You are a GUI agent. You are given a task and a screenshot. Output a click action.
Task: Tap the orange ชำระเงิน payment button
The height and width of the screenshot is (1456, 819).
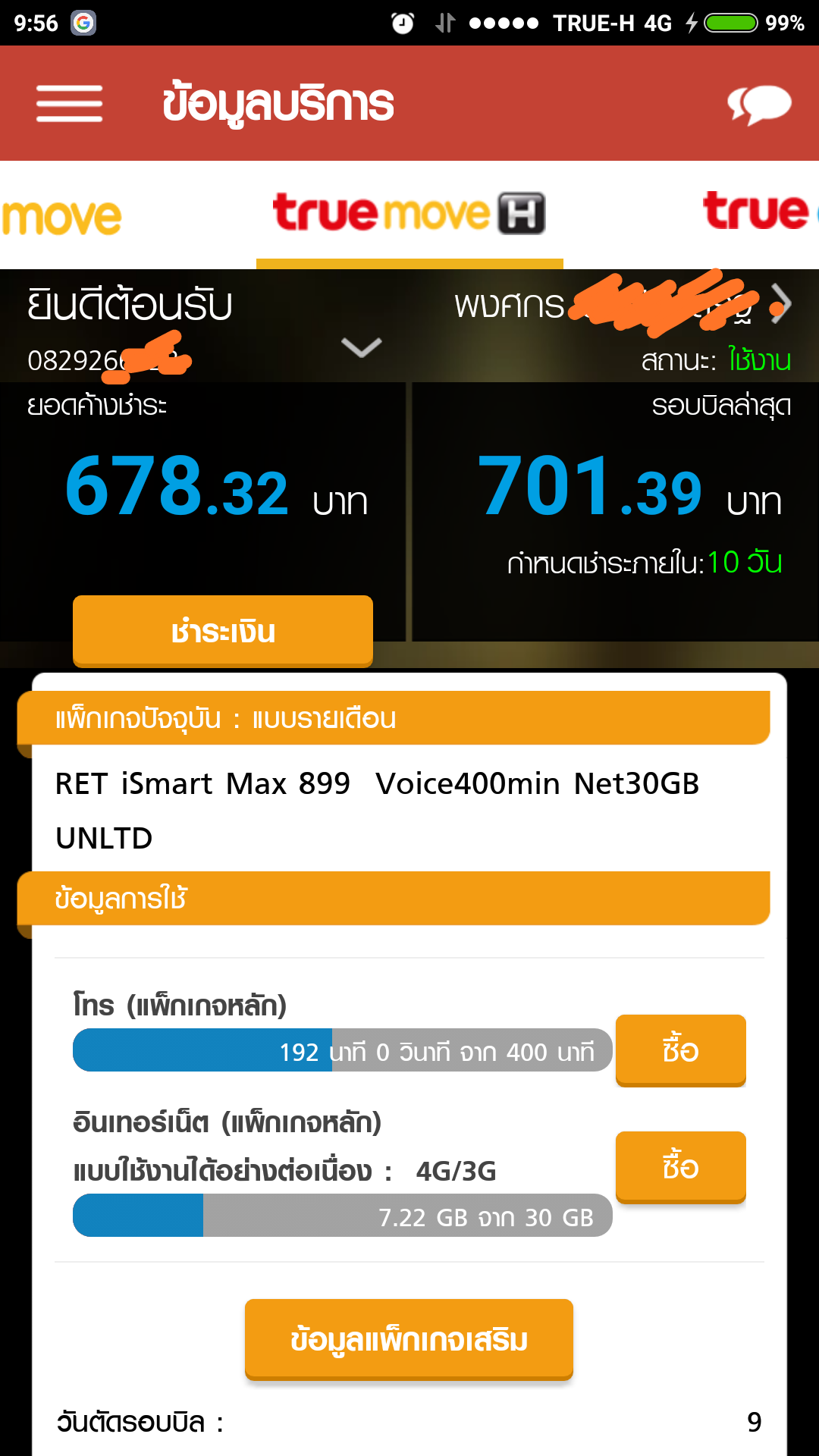tap(223, 631)
